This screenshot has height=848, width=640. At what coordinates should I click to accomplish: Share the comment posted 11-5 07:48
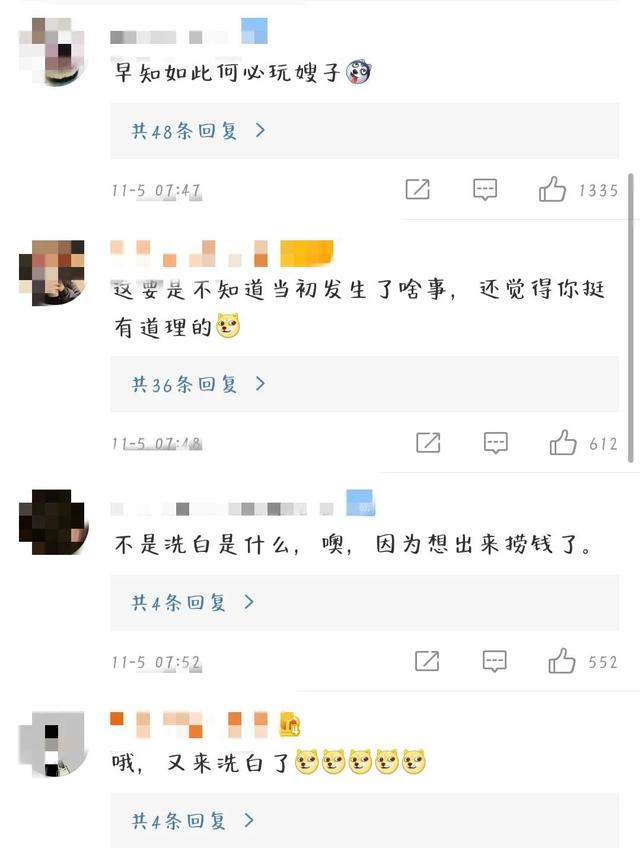(x=428, y=443)
